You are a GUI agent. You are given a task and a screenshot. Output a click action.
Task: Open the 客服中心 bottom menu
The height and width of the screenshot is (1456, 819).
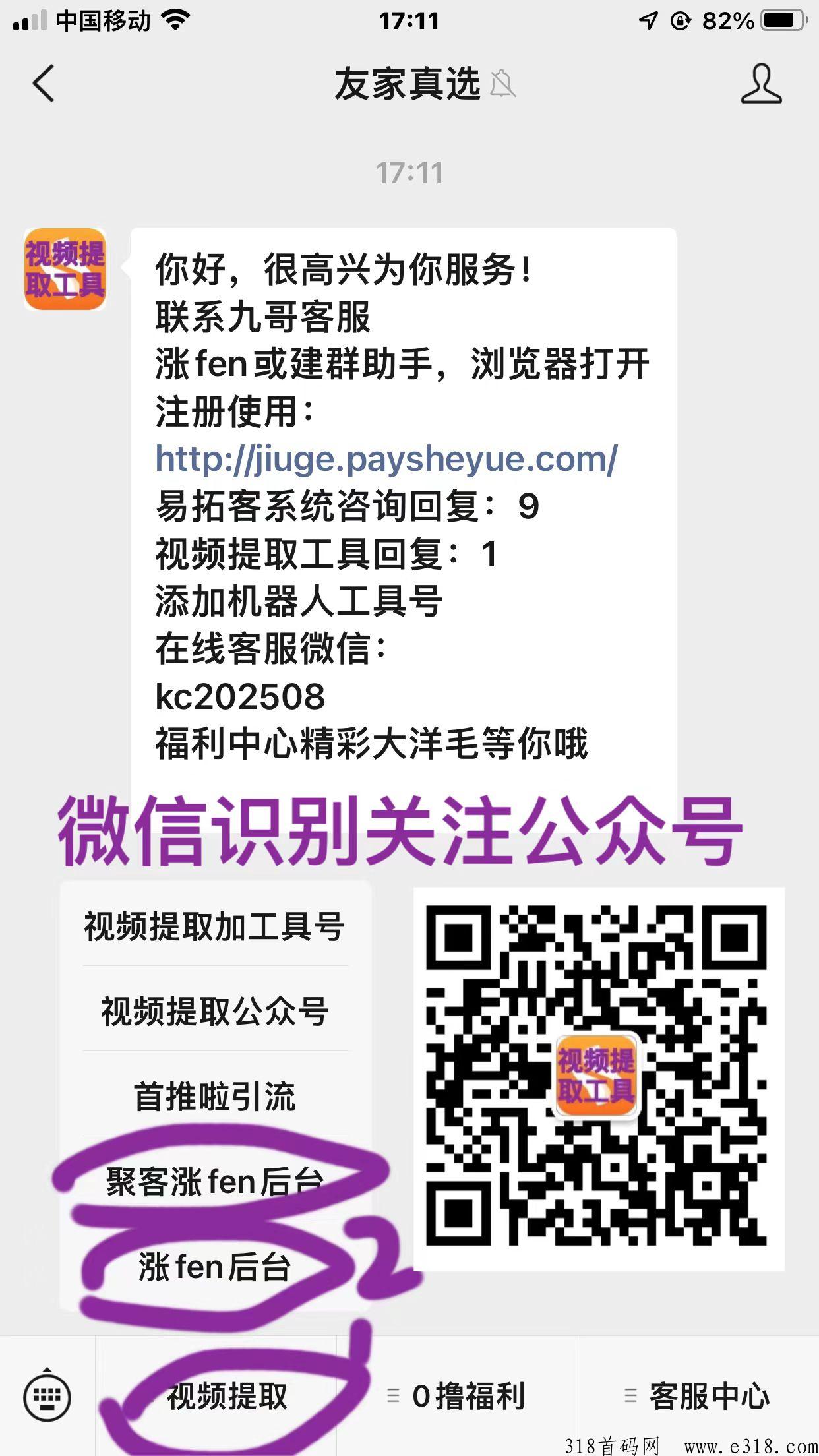[x=699, y=1395]
